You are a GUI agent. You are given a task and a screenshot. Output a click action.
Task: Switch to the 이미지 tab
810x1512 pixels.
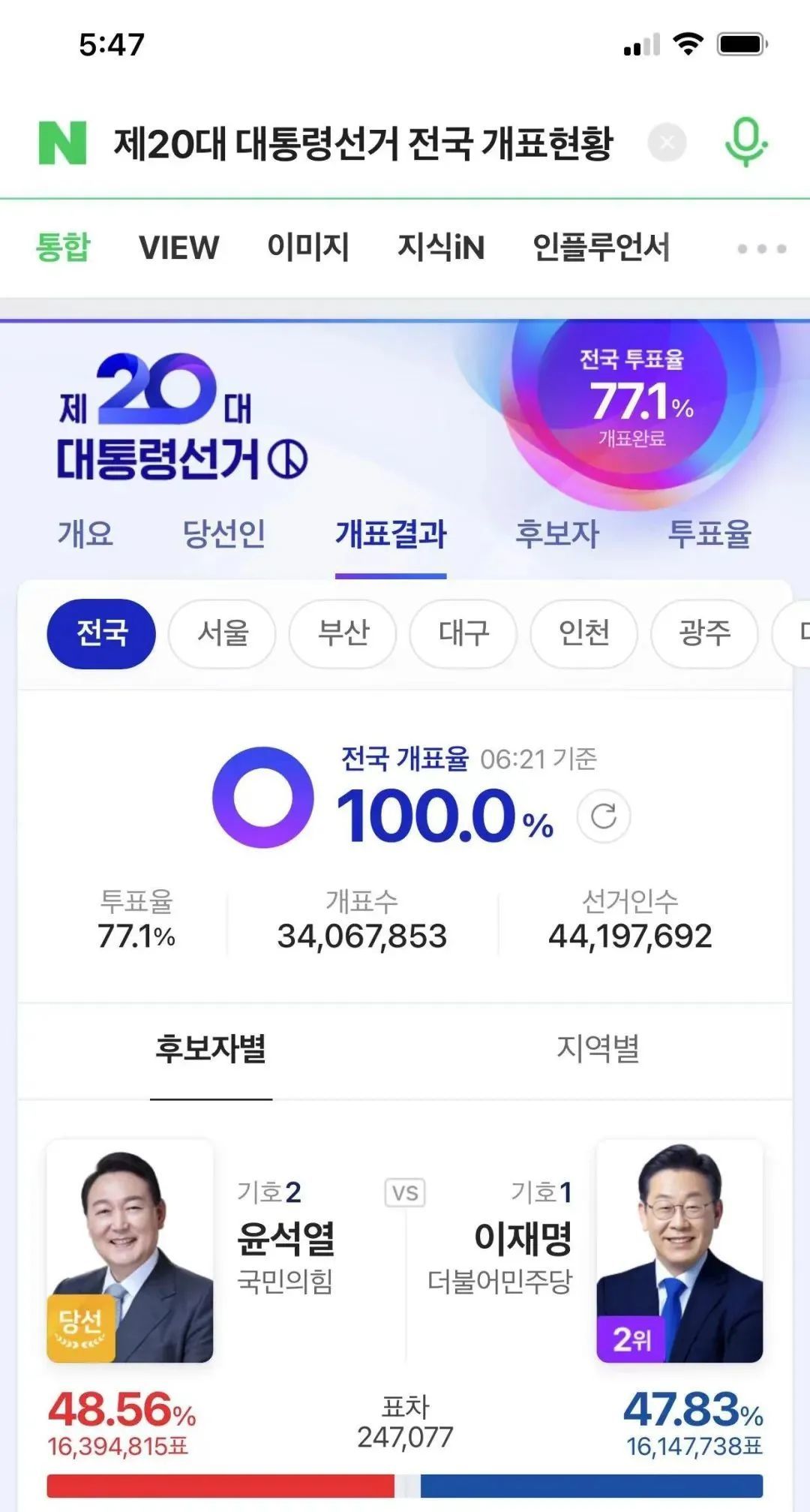(308, 248)
